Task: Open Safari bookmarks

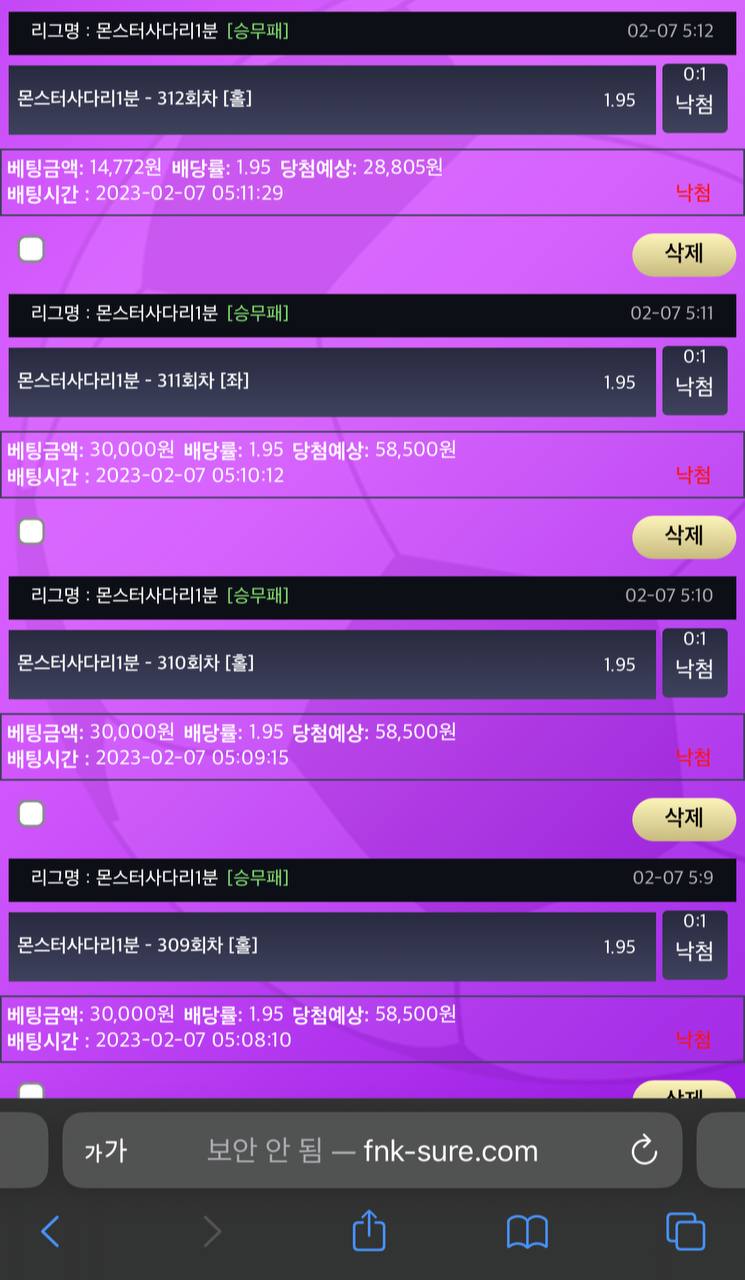Action: 527,1231
